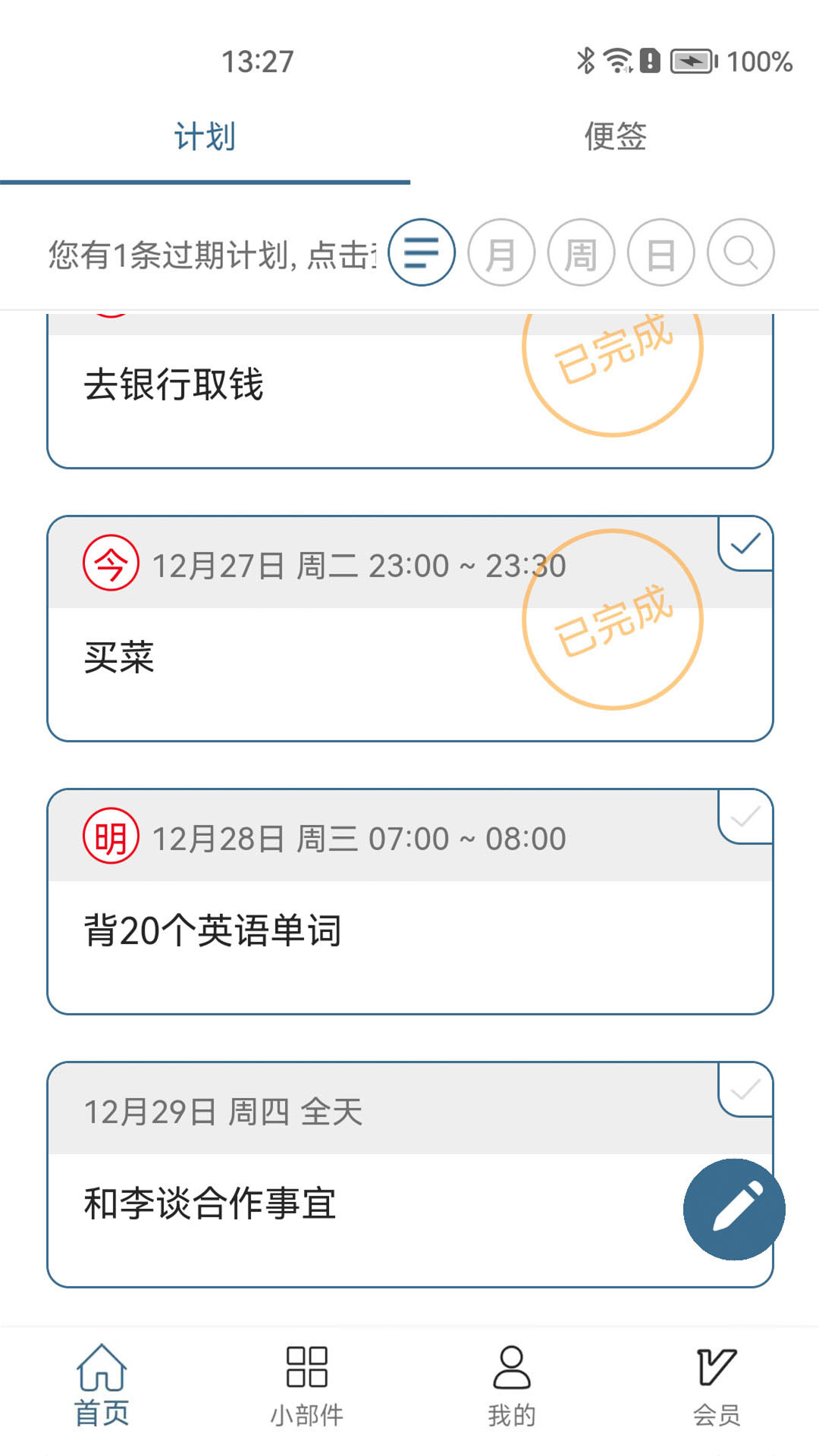Open plan search with the magnifier icon
Viewport: 819px width, 1456px height.
point(739,253)
